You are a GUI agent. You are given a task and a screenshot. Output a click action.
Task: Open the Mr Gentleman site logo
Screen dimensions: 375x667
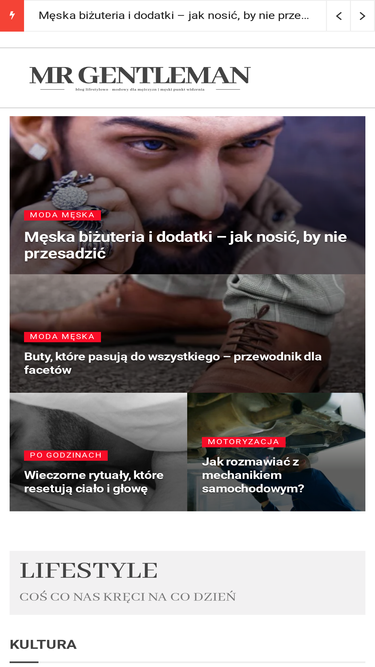click(x=140, y=78)
